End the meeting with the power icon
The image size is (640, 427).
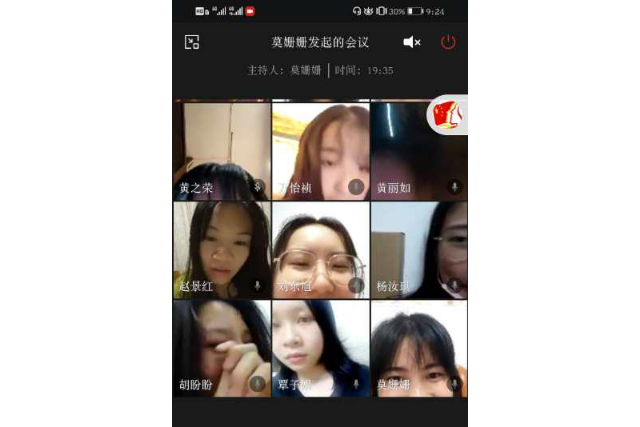[448, 42]
